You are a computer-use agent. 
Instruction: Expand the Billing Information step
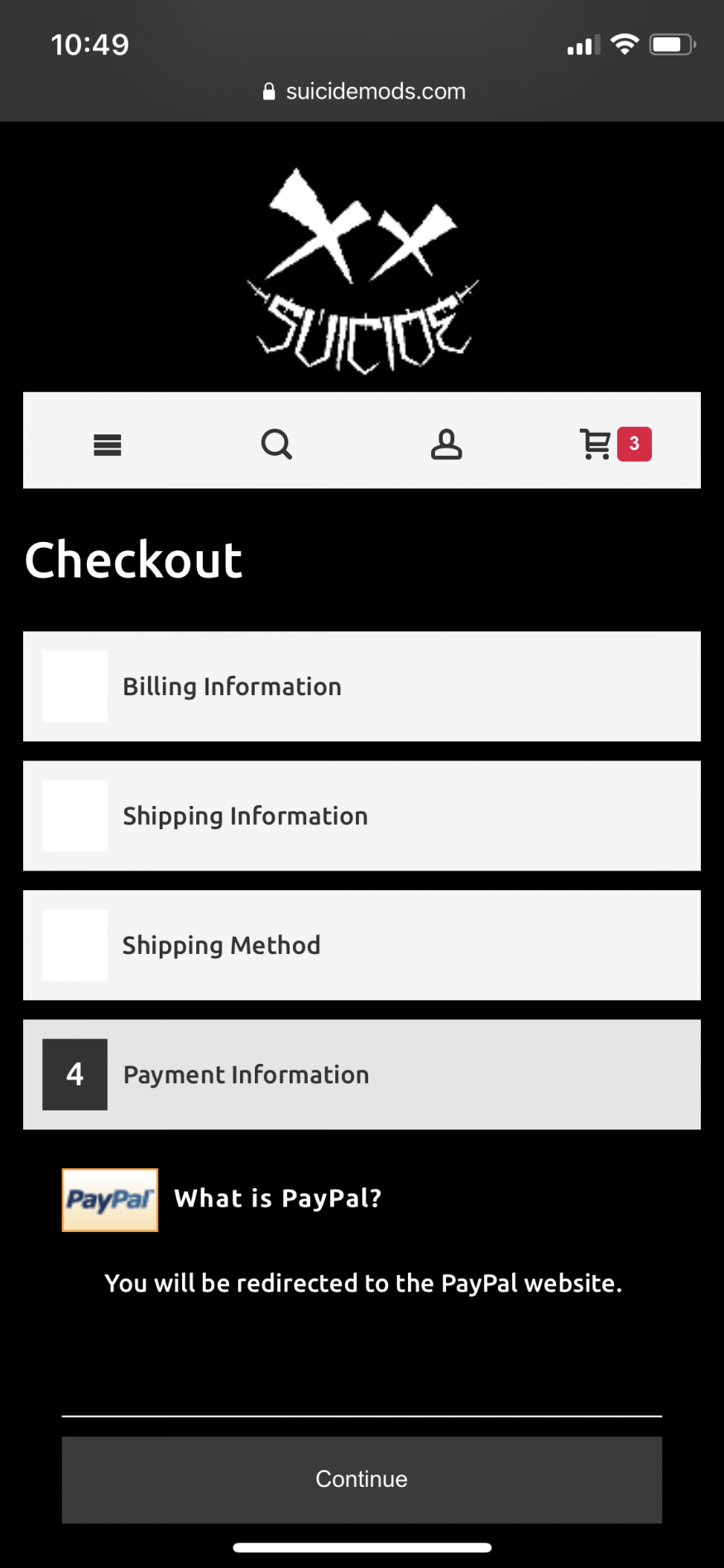[362, 687]
